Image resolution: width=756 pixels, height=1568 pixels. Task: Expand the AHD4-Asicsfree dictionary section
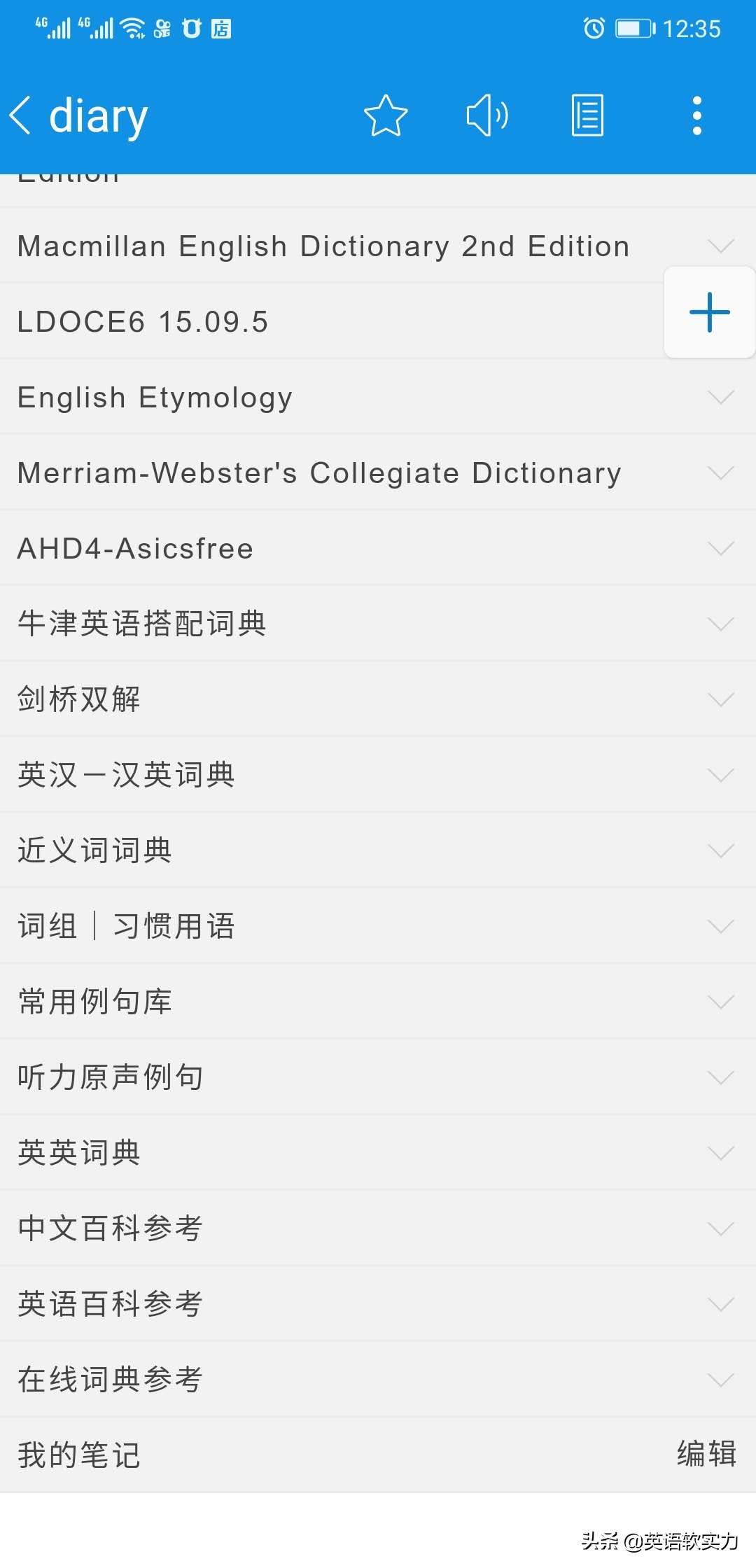coord(721,549)
